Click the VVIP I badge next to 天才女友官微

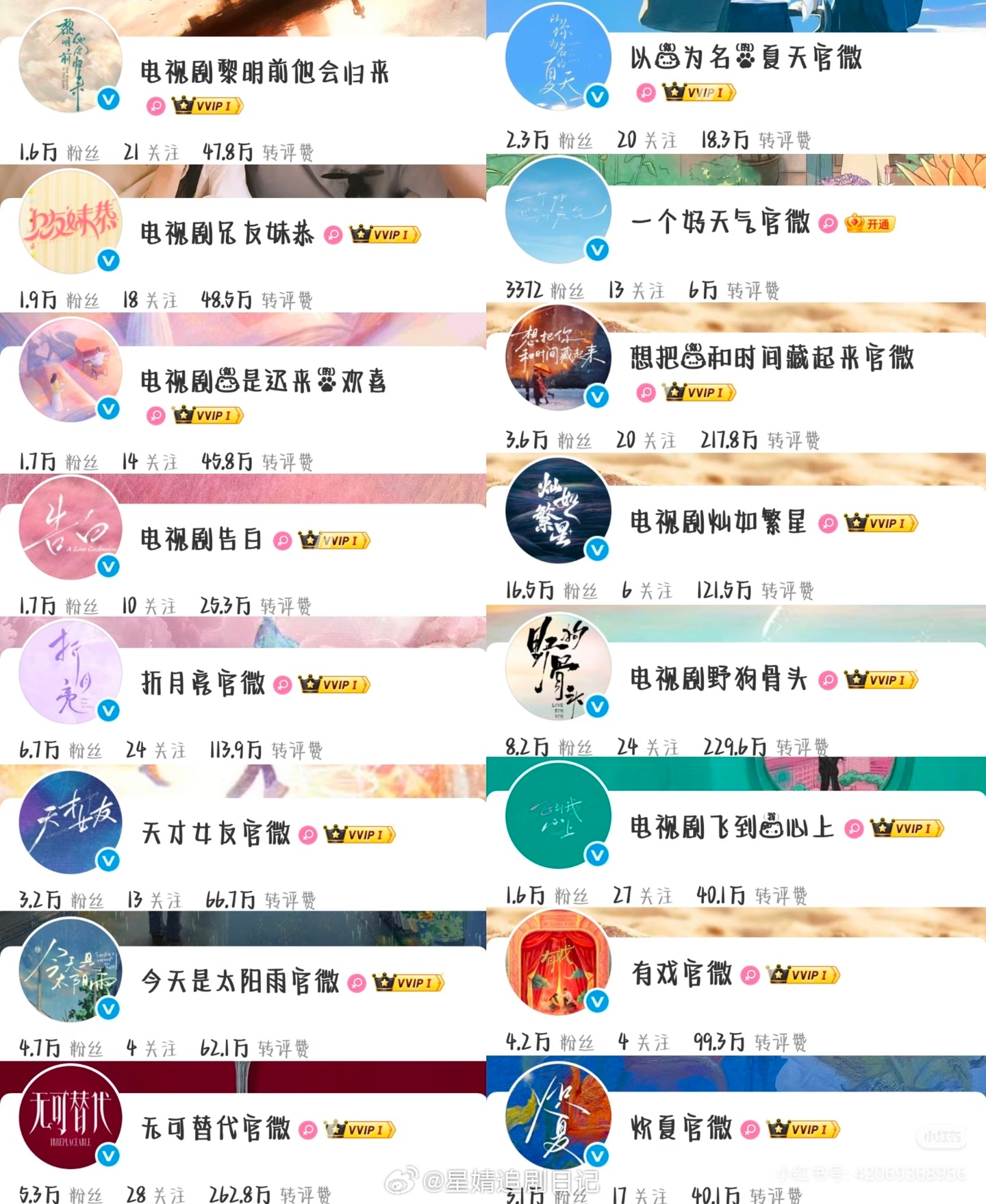click(359, 834)
